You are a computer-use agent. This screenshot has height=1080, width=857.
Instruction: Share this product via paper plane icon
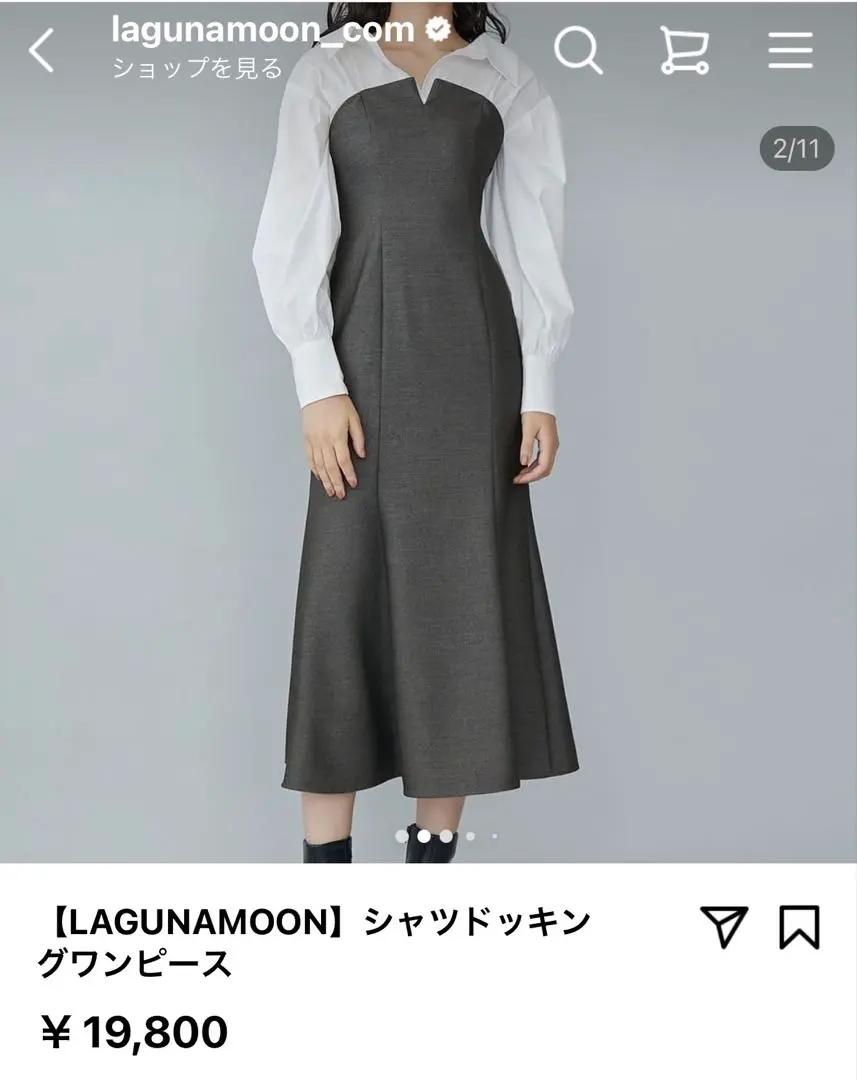723,927
